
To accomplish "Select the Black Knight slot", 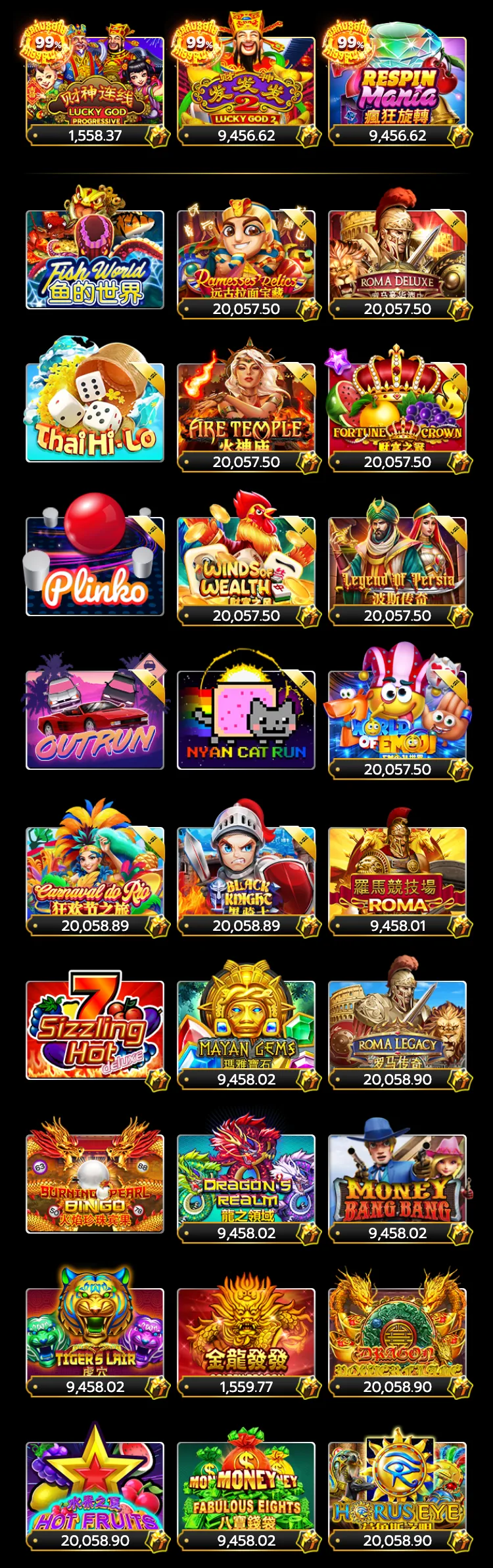I will click(x=246, y=873).
